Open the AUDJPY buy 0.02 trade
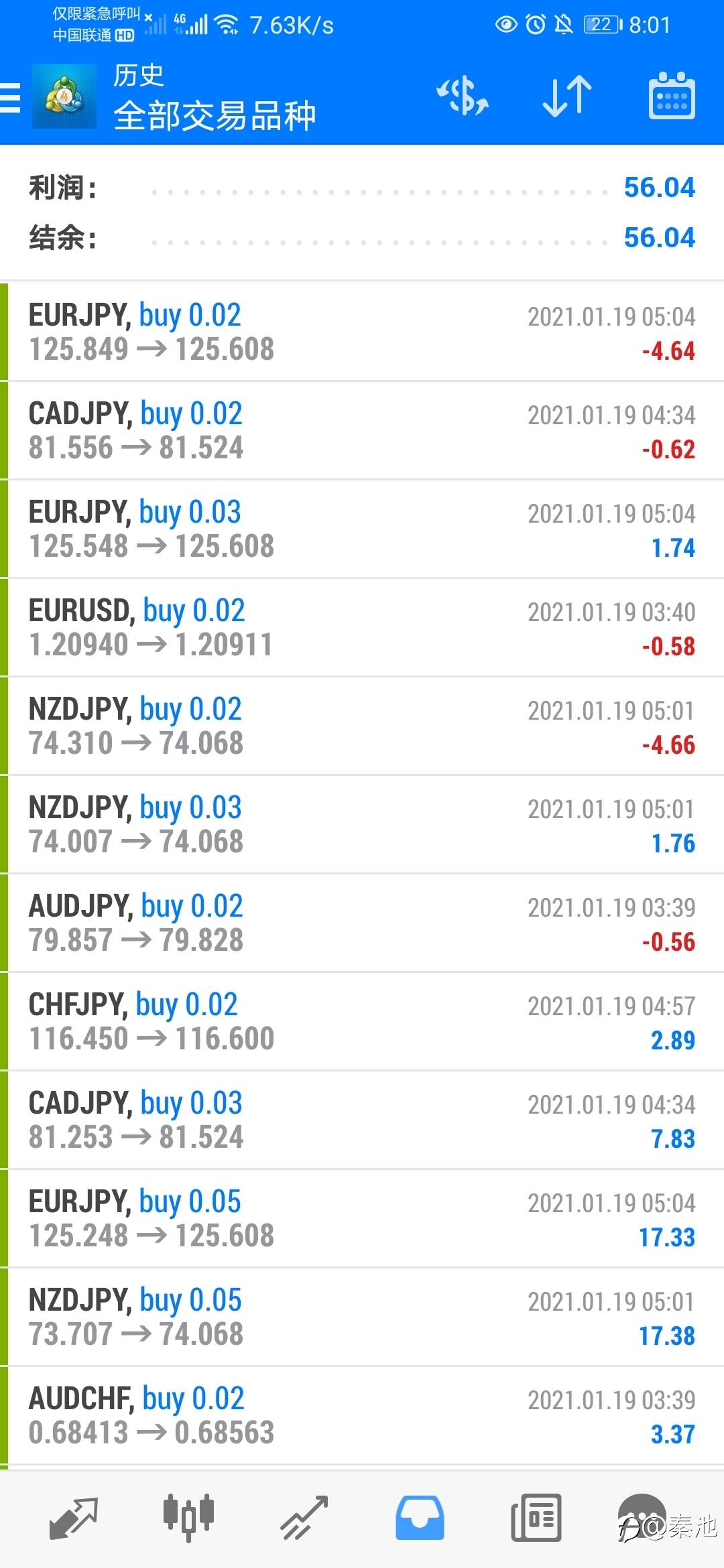 click(362, 923)
